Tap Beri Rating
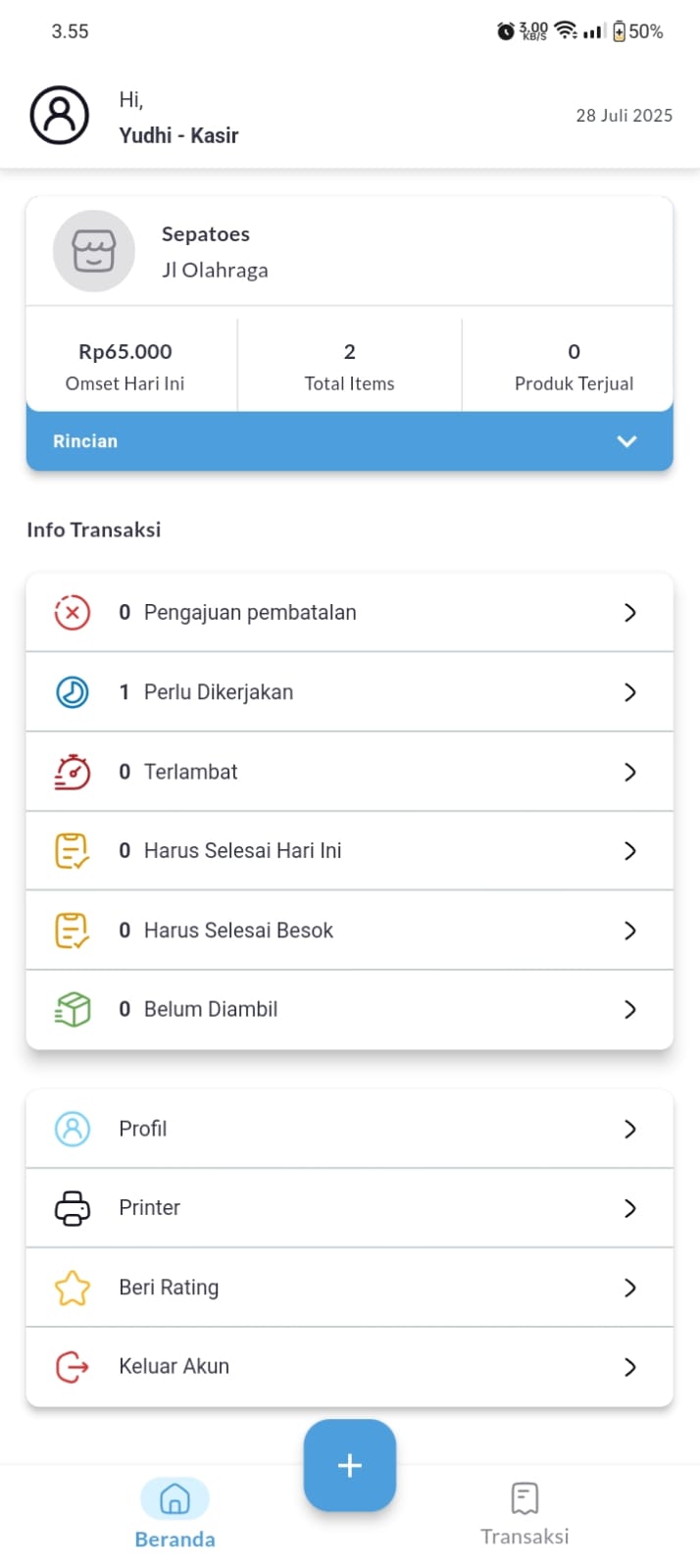700x1568 pixels. [x=349, y=1288]
